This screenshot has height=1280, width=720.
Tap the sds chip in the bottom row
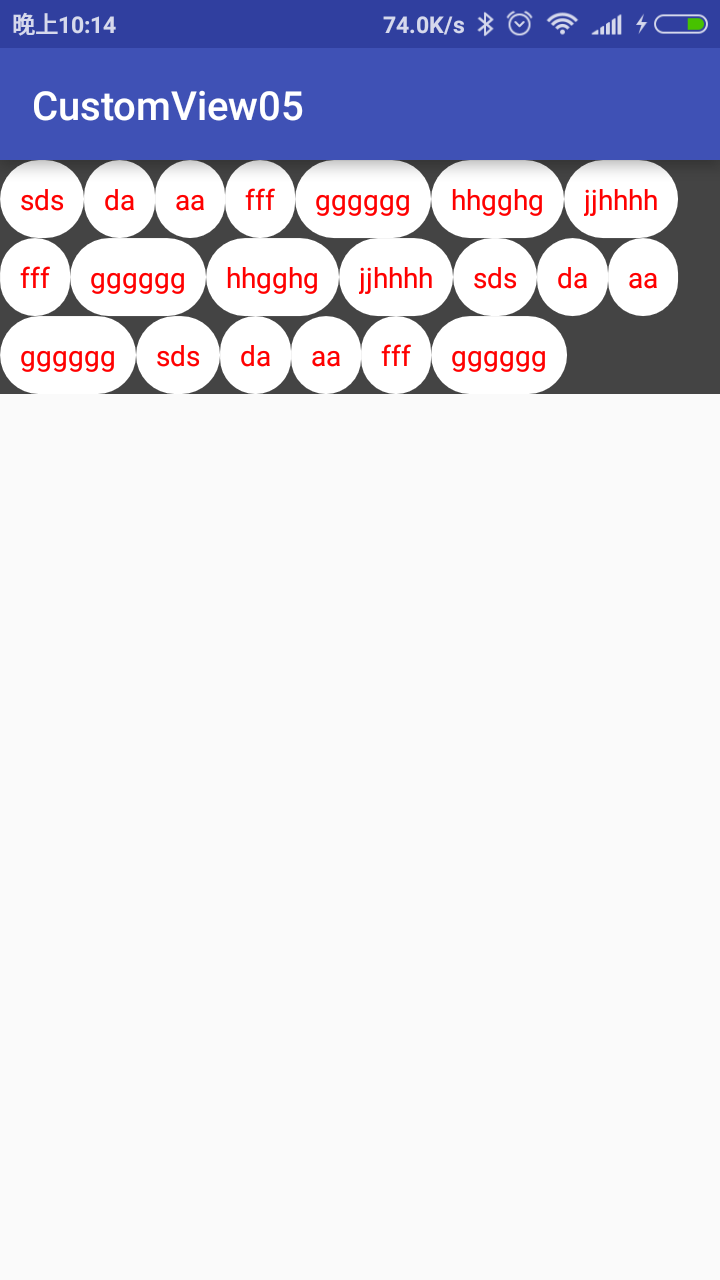[x=178, y=356]
